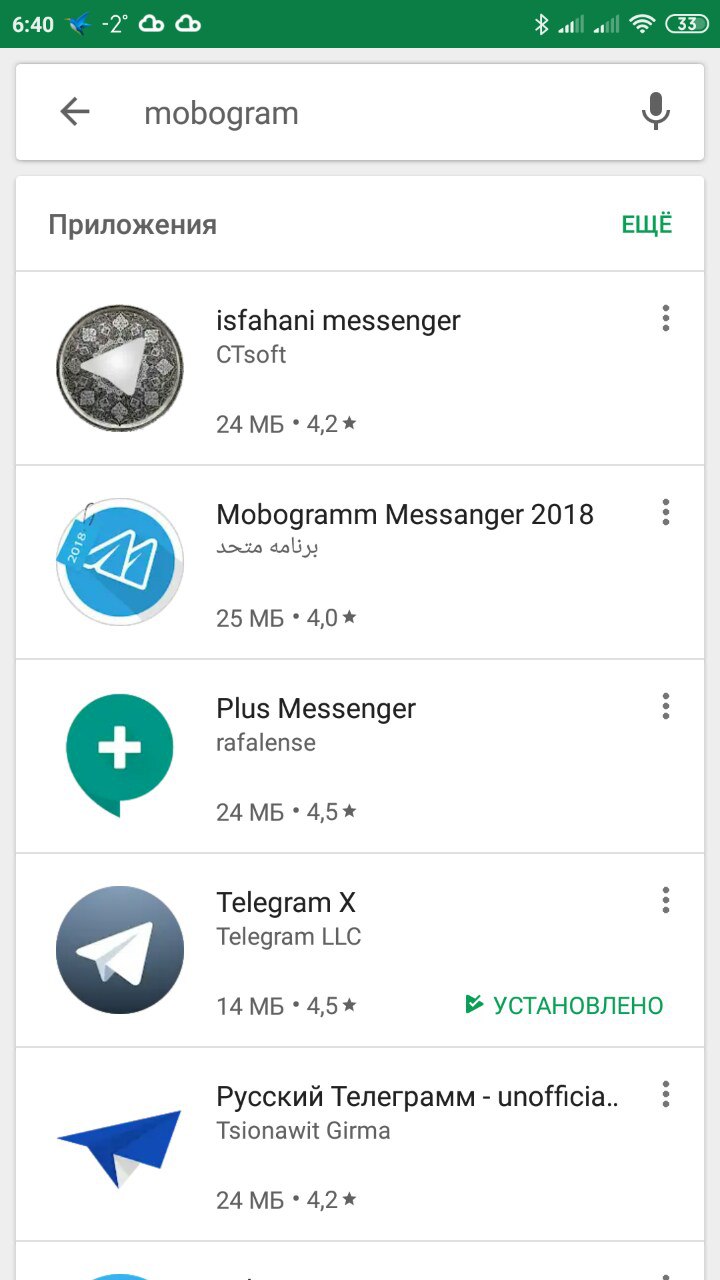Open overflow menu for Mobogramm Messanger 2018
Screen dimensions: 720x1280
(665, 514)
